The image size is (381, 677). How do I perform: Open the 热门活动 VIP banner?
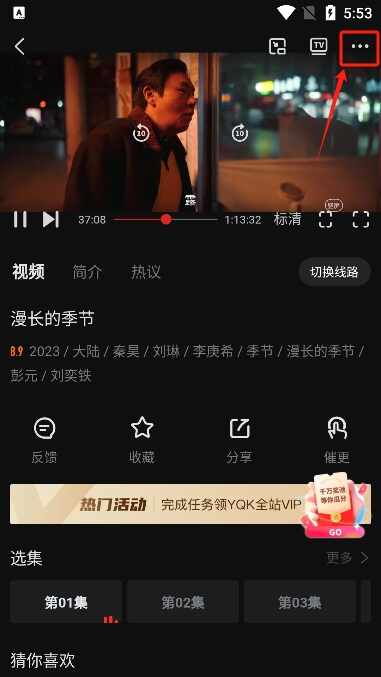190,504
